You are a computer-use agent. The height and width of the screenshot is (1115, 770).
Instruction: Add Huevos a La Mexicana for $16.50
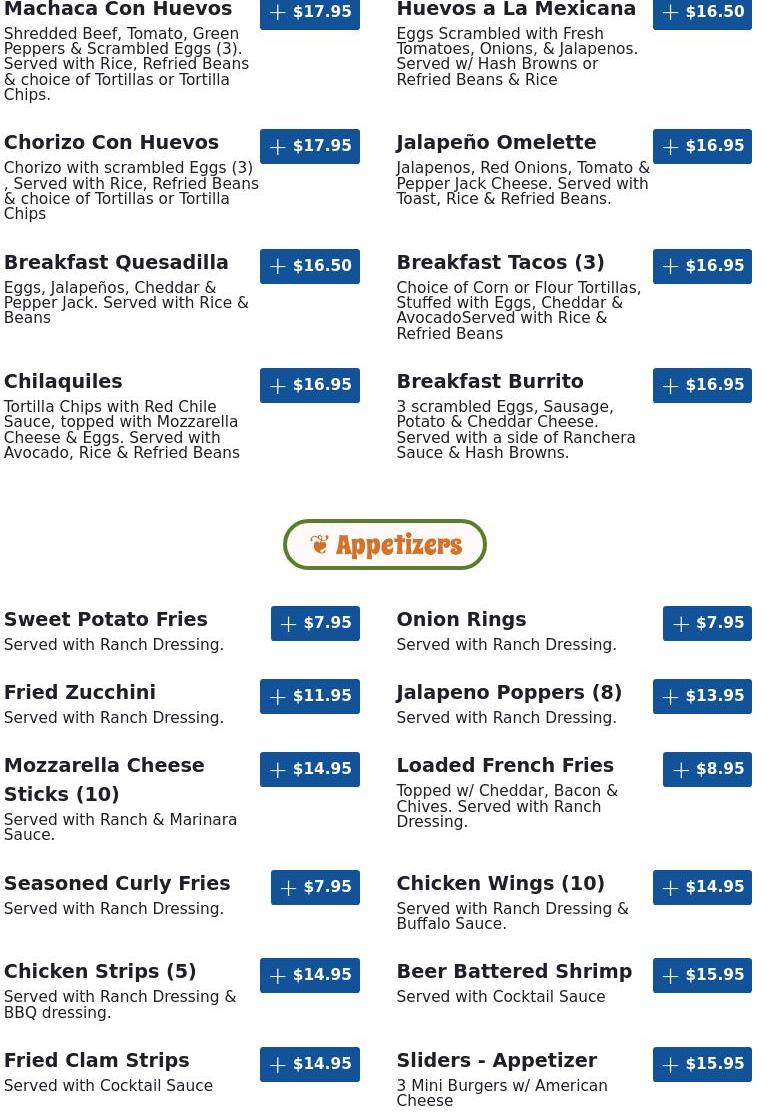[702, 13]
